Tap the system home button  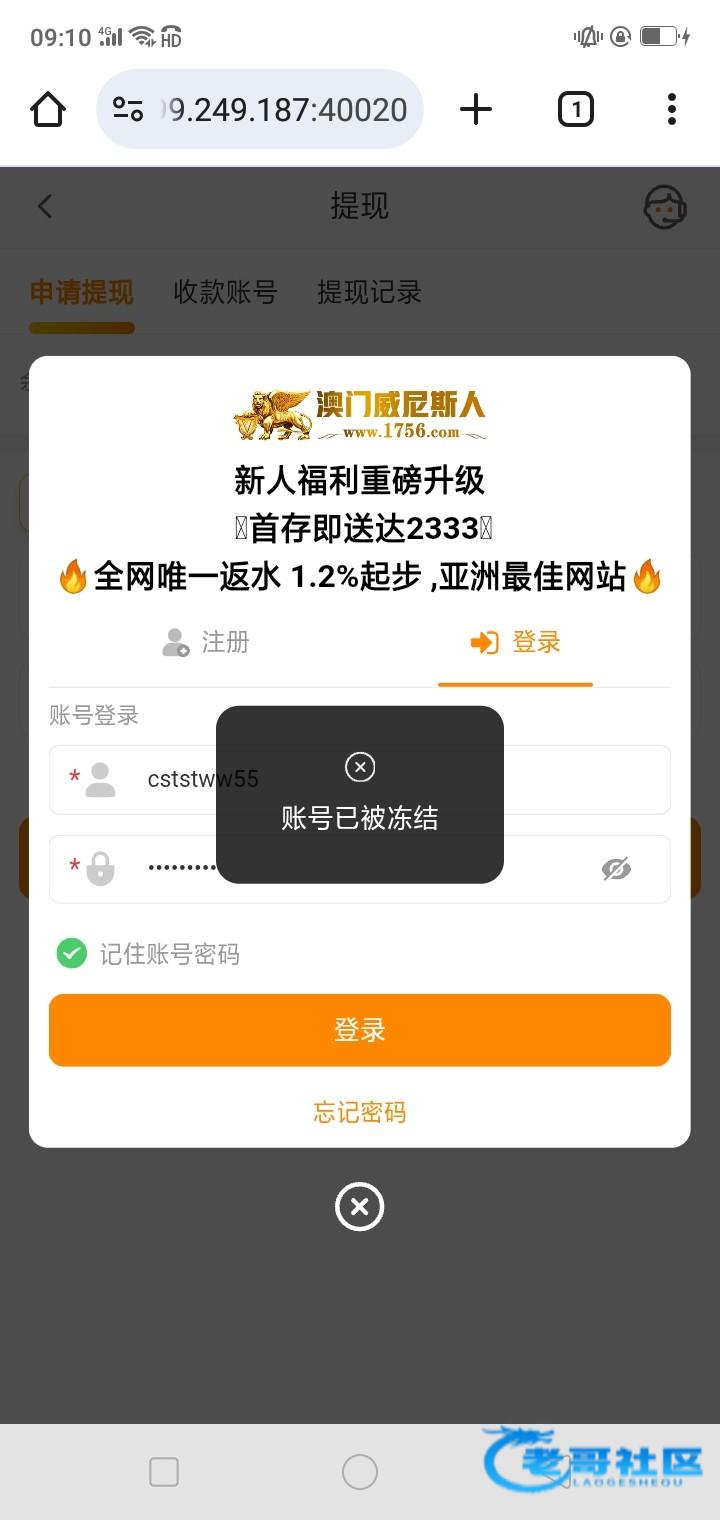(359, 1472)
